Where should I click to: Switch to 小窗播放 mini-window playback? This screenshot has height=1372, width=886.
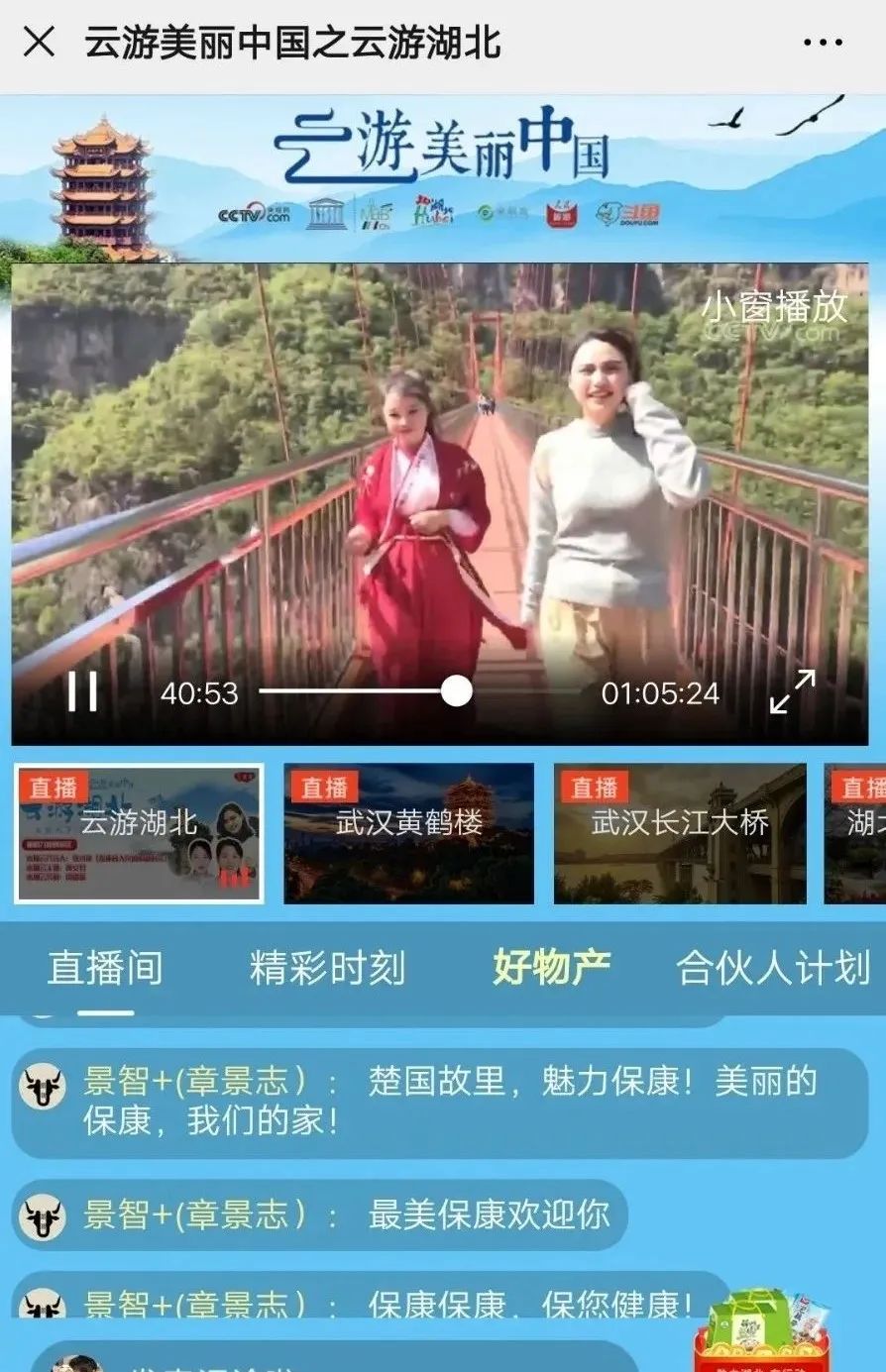click(x=774, y=307)
